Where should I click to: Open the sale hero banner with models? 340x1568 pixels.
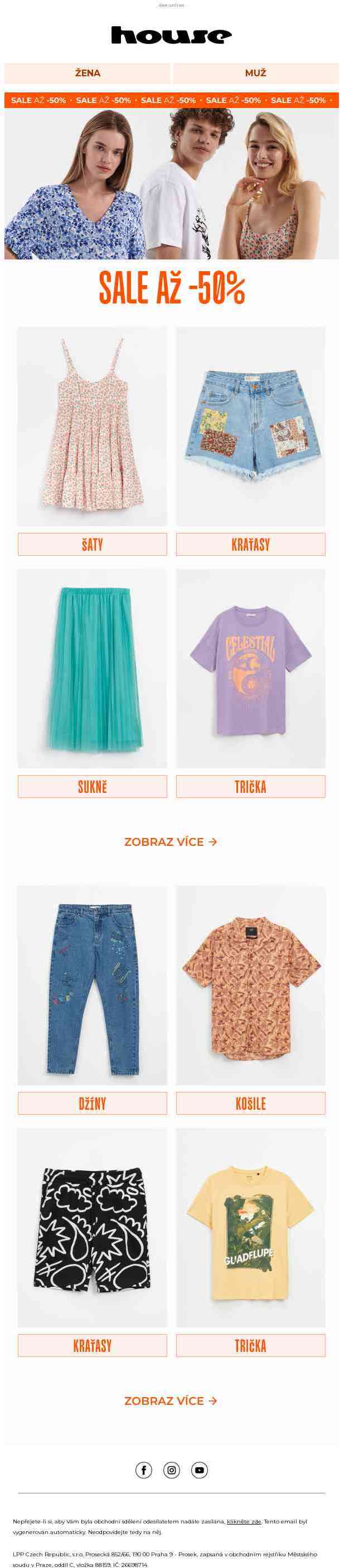click(171, 183)
